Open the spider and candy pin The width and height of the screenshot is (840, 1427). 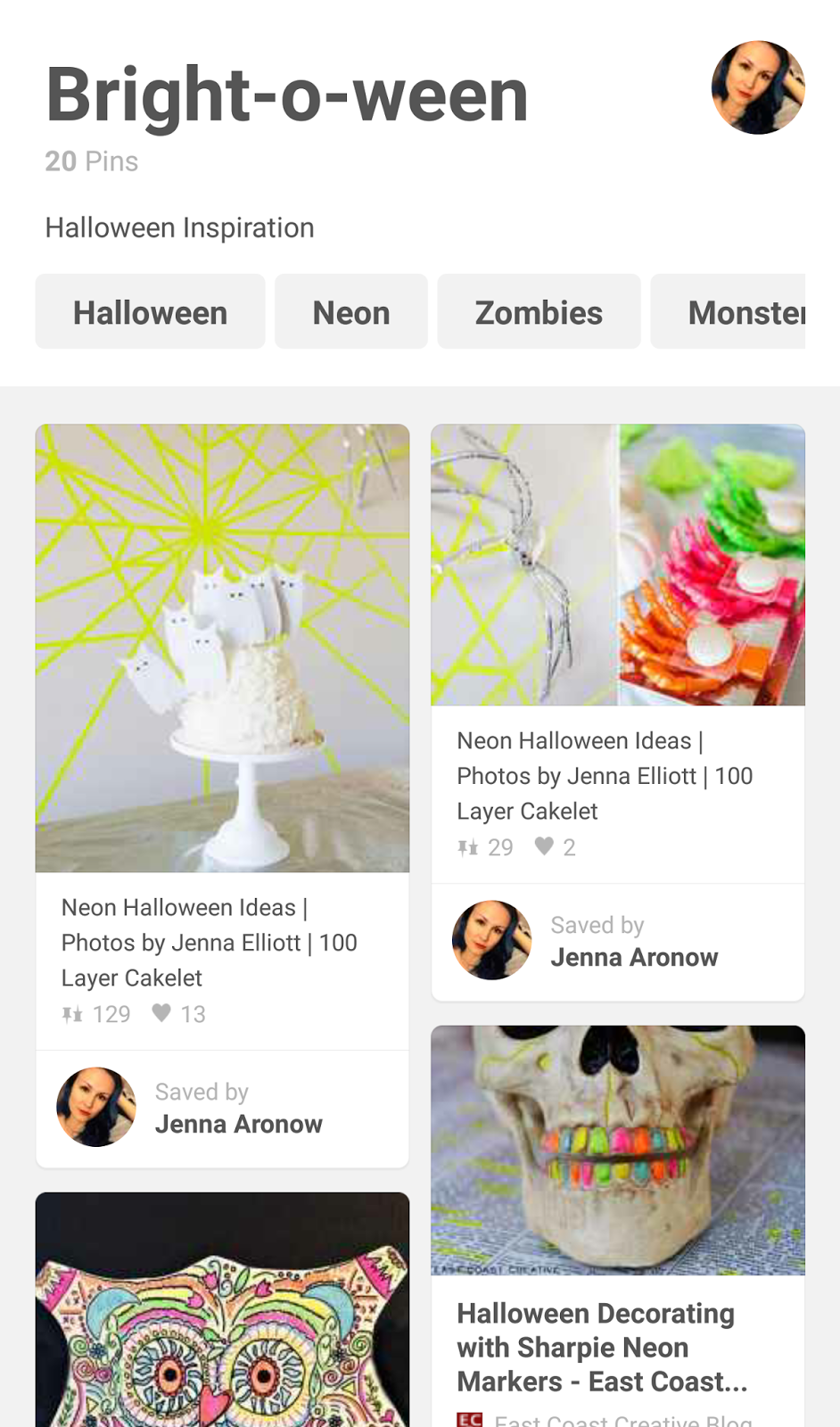618,565
